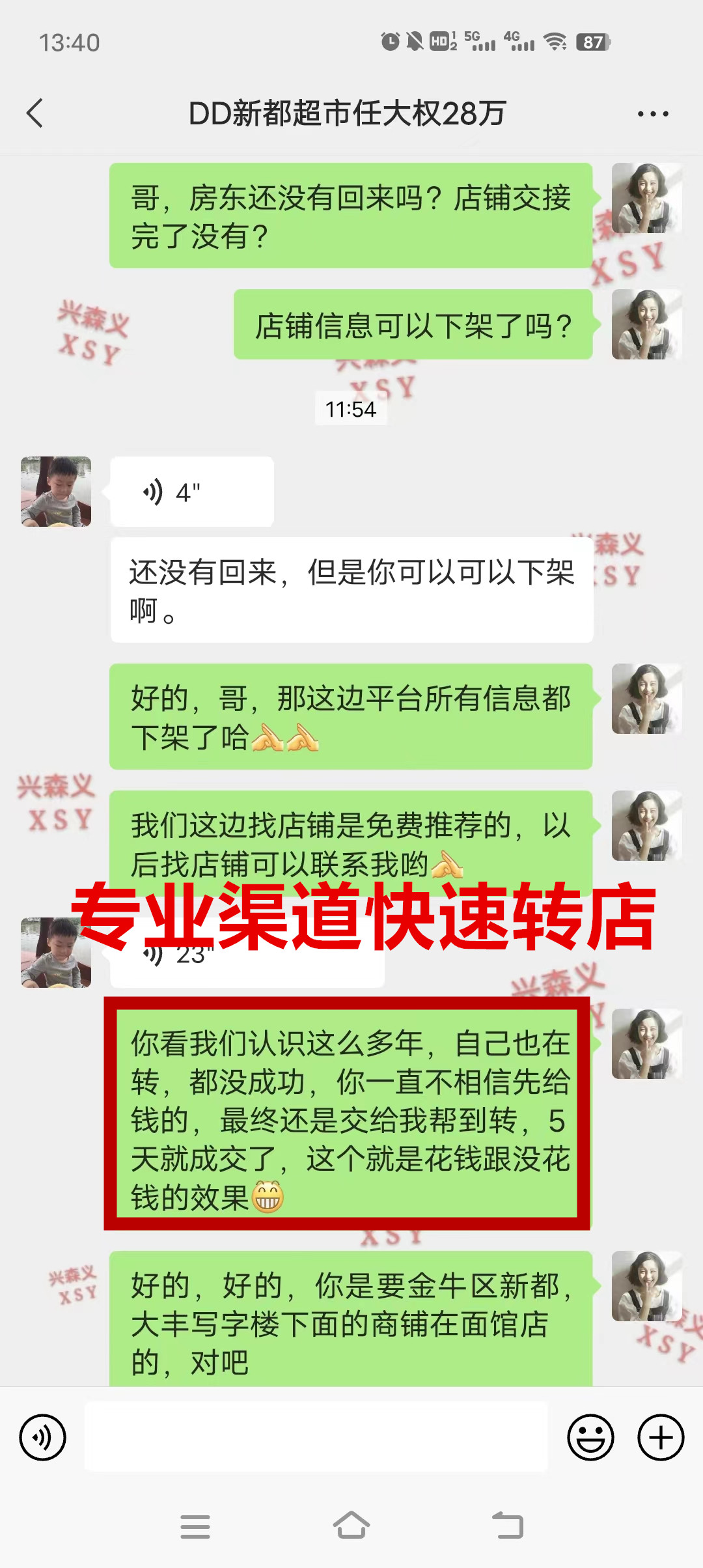Switch to voice input mode
Image resolution: width=703 pixels, height=1568 pixels.
click(x=43, y=1437)
